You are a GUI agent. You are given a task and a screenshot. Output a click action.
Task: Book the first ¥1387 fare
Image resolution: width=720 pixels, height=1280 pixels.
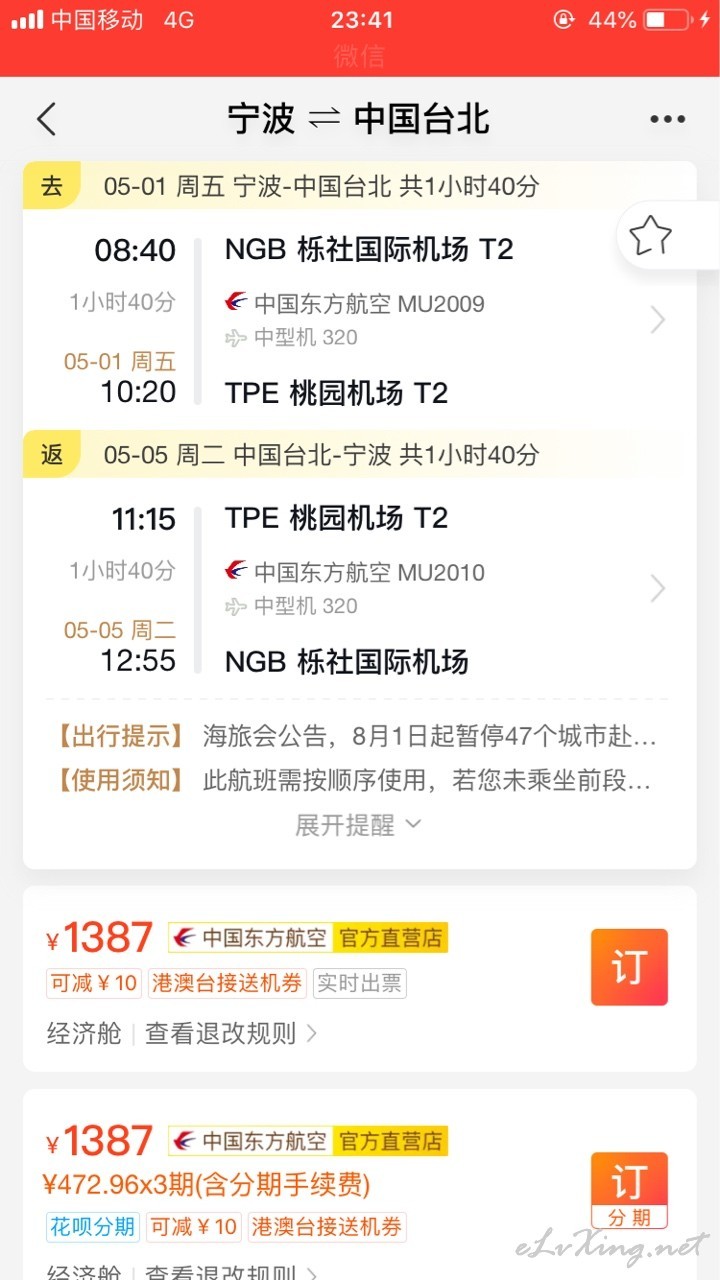(x=629, y=967)
